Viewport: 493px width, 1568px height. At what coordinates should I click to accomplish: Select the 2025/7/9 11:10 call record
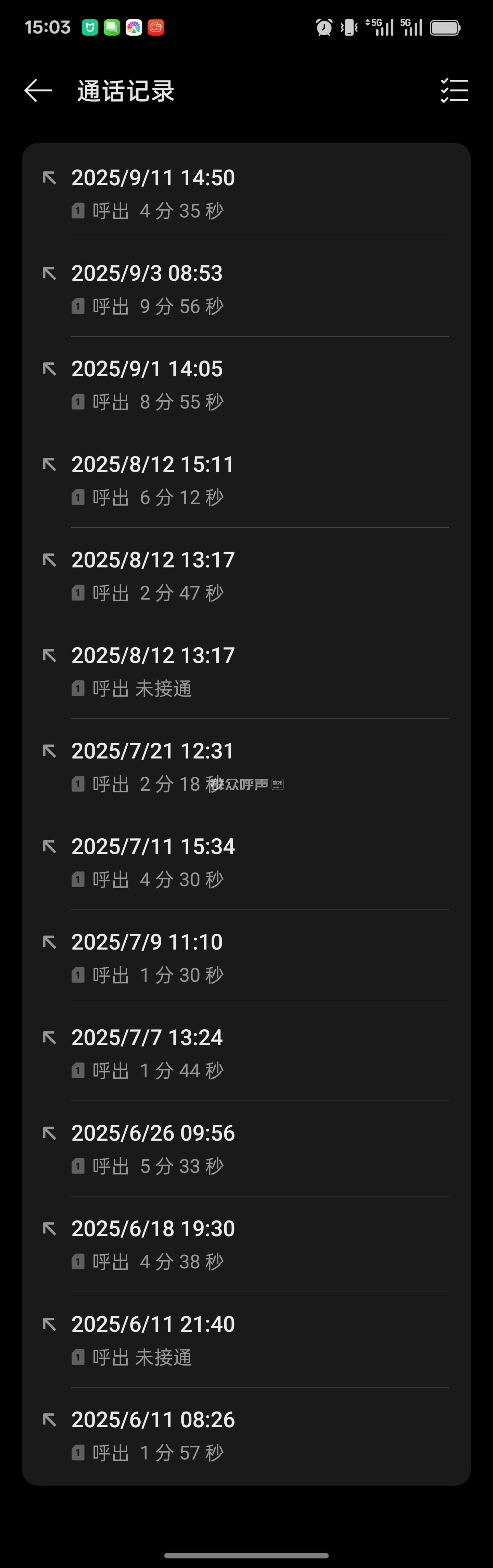(x=246, y=958)
